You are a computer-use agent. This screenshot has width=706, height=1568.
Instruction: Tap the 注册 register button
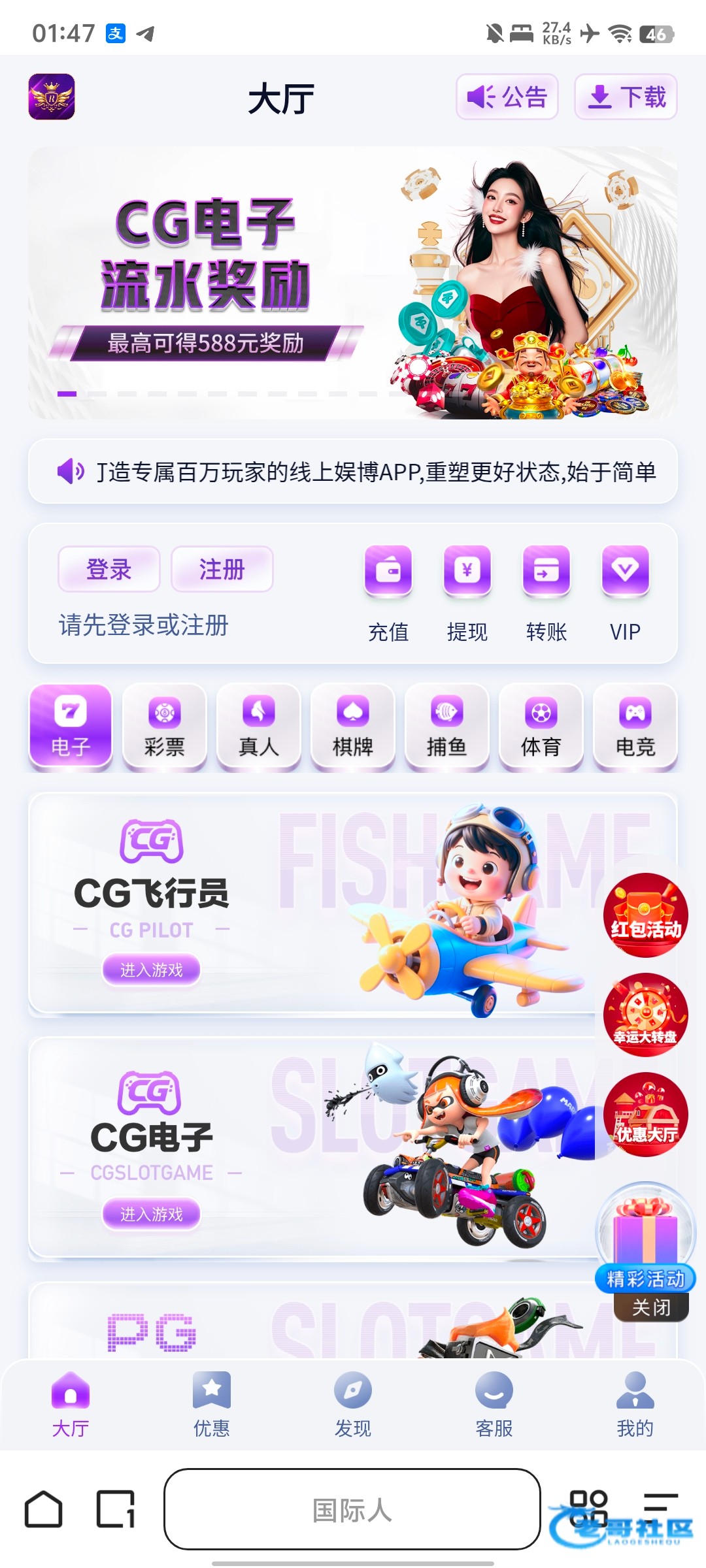222,569
